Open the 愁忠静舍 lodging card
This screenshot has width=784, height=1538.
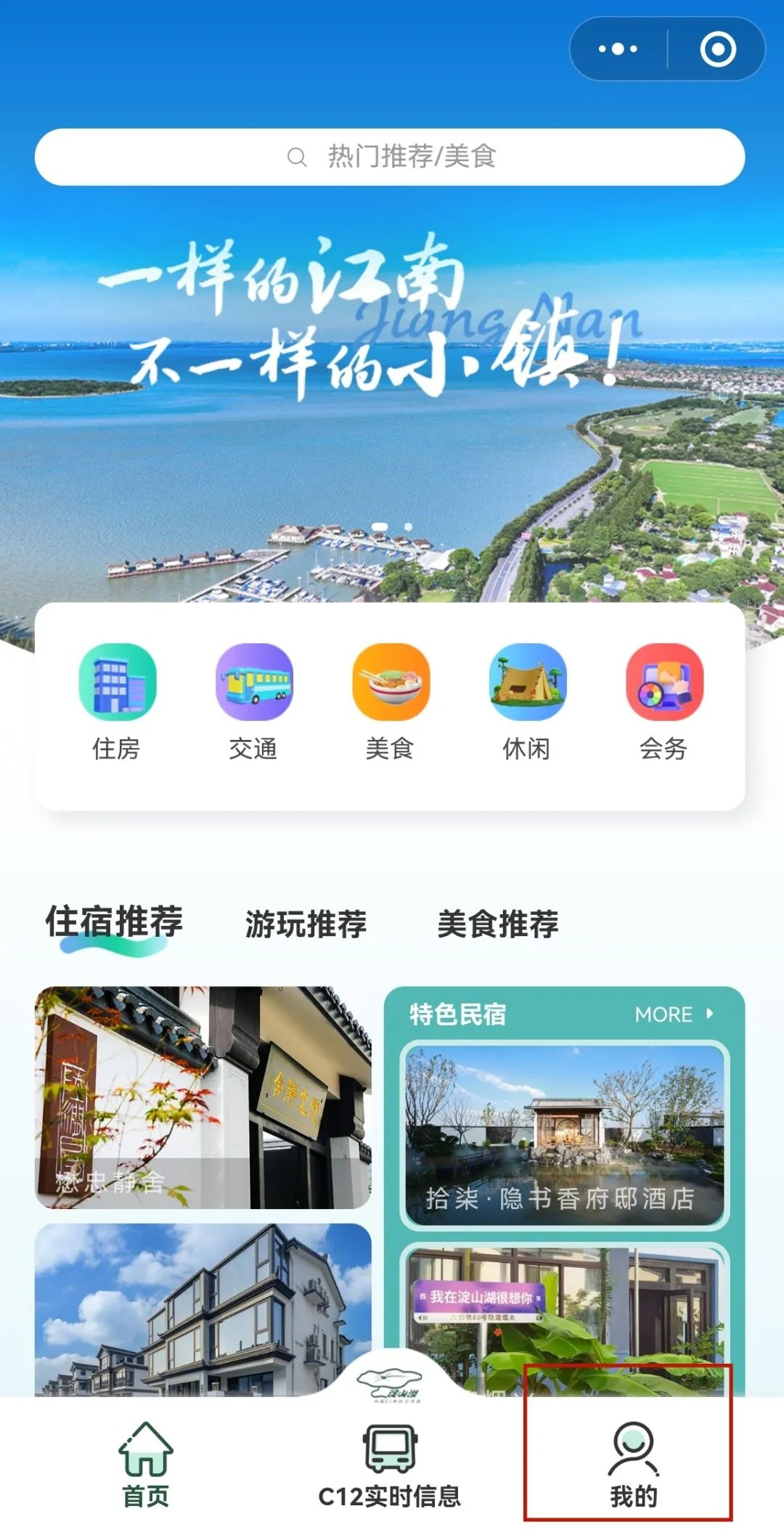[203, 1096]
